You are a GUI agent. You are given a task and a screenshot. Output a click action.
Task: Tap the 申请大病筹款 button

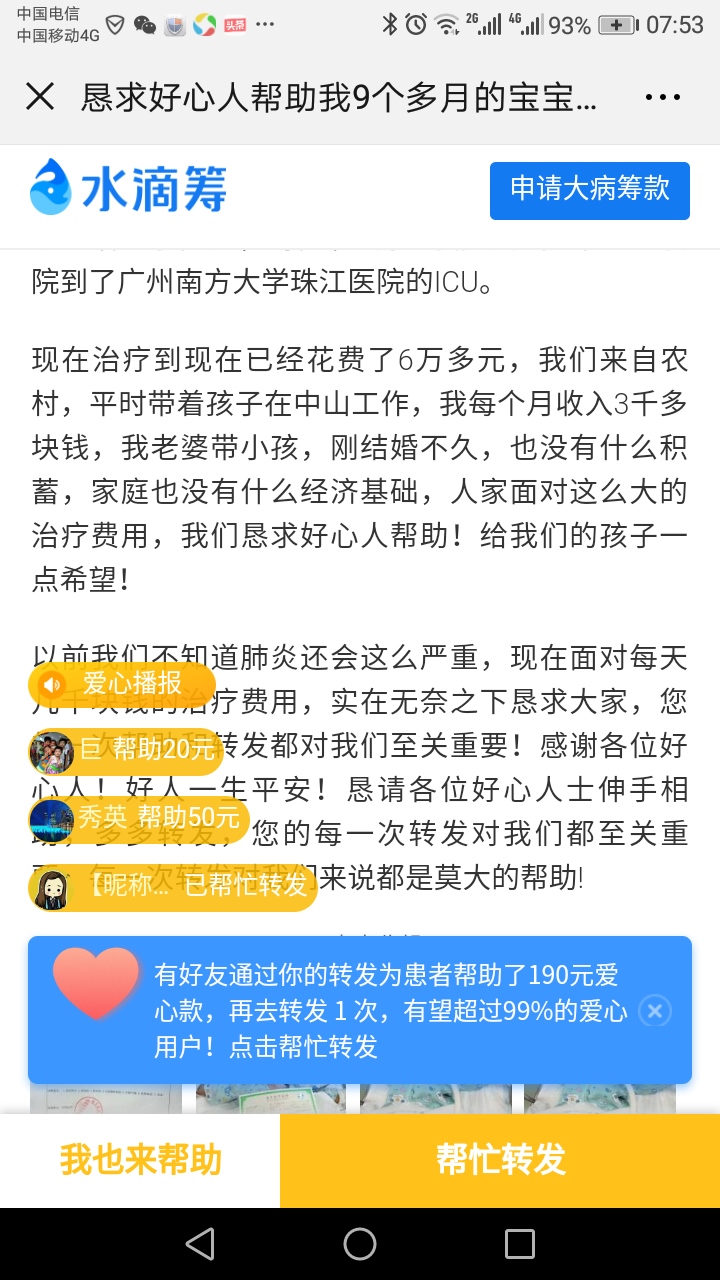589,190
